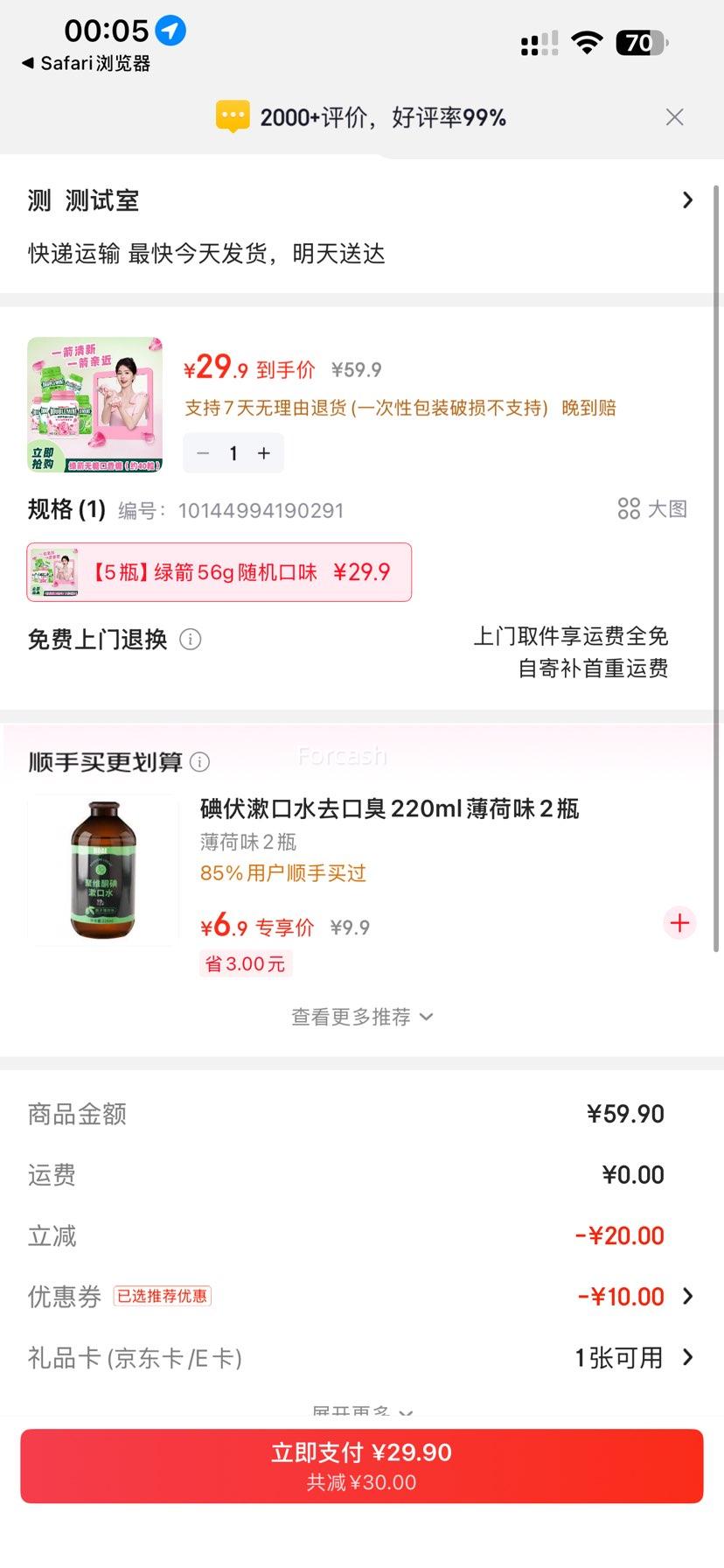
Task: Expand 展开更多 order details
Action: tap(361, 1410)
